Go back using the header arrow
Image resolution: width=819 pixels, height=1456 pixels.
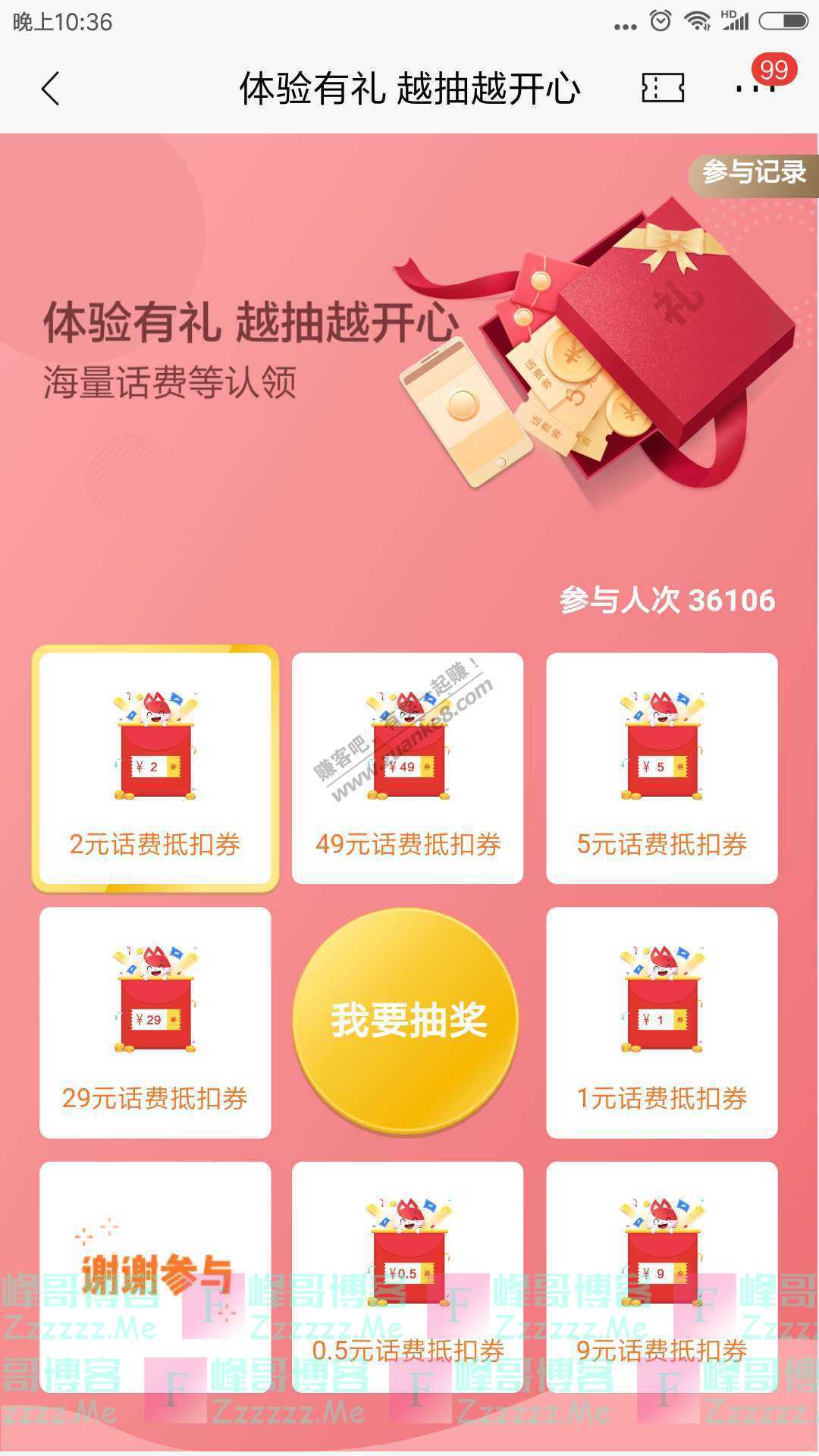click(x=51, y=89)
